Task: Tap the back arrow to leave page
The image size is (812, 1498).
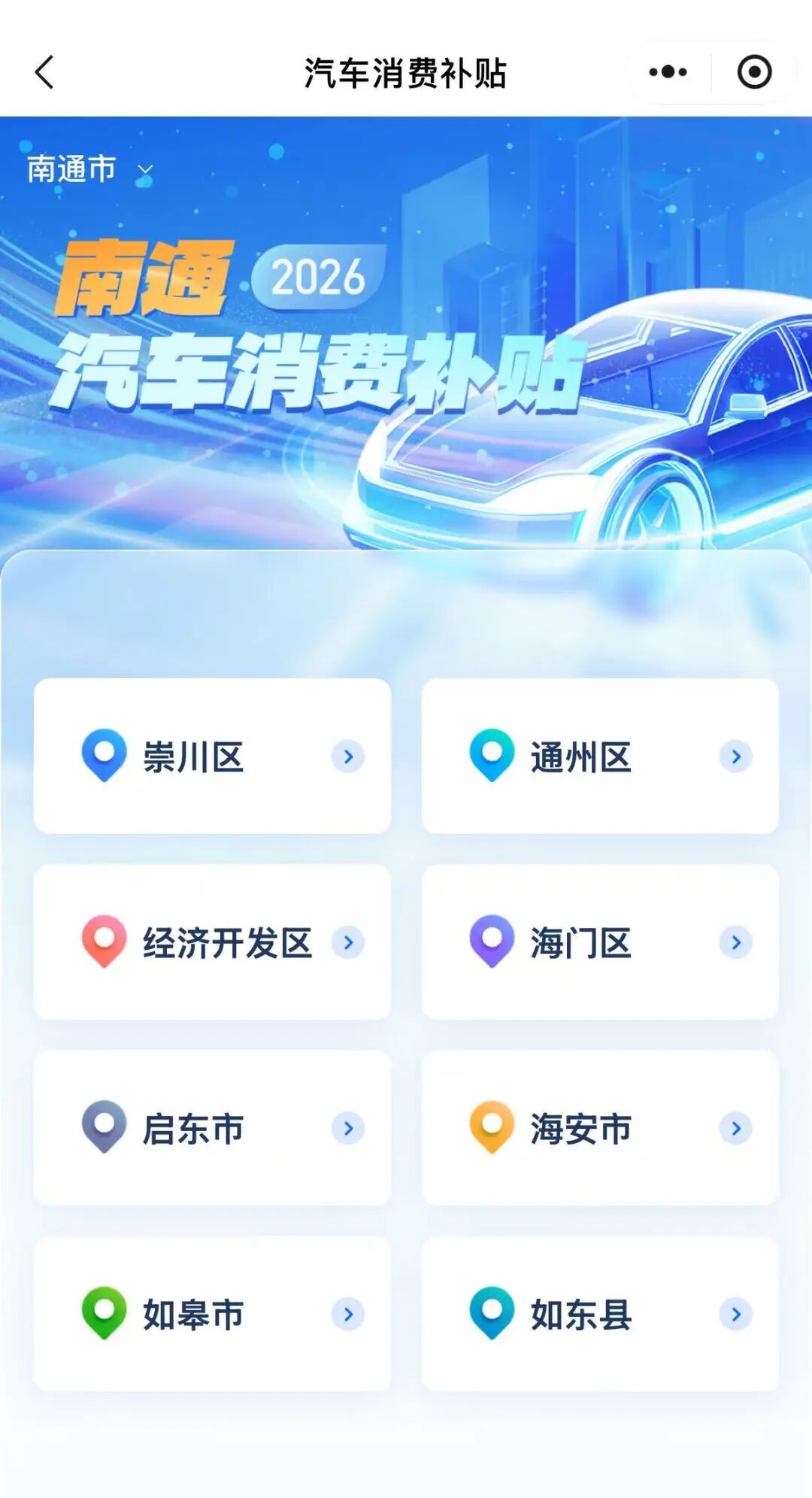Action: [45, 72]
